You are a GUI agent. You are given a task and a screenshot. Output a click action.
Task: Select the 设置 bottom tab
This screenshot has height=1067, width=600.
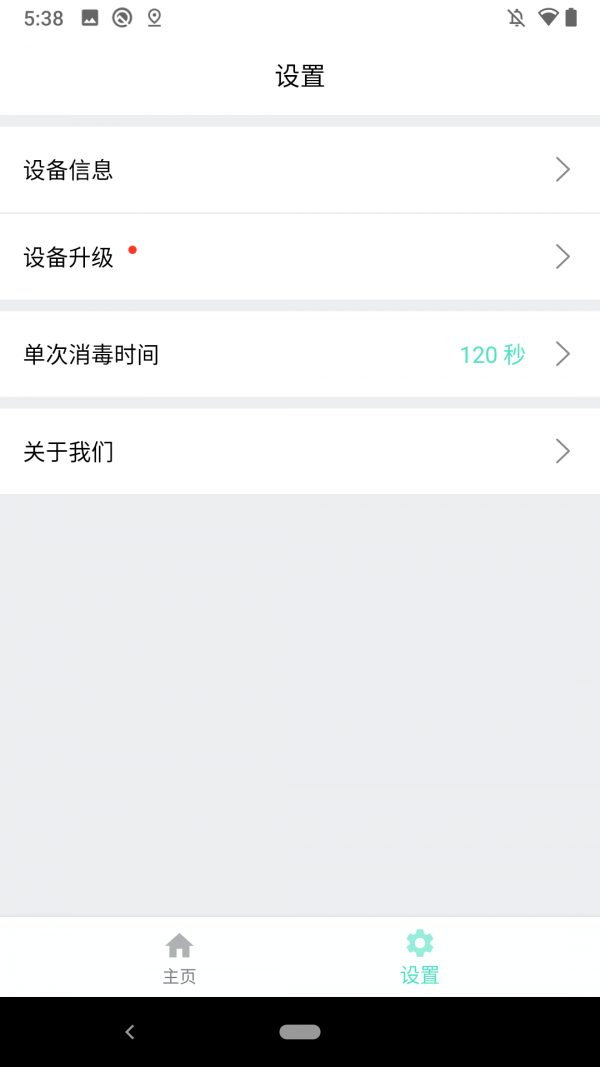pos(420,958)
